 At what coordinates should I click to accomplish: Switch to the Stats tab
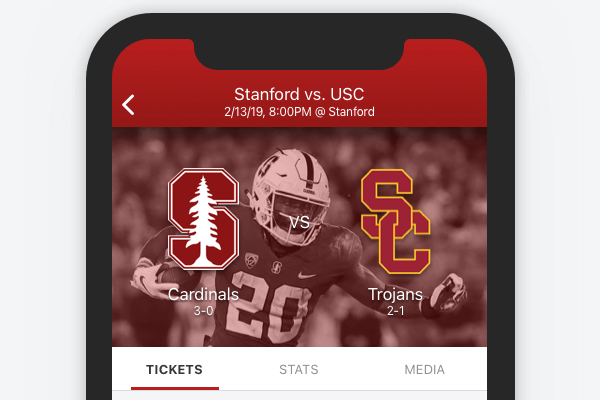pyautogui.click(x=299, y=370)
